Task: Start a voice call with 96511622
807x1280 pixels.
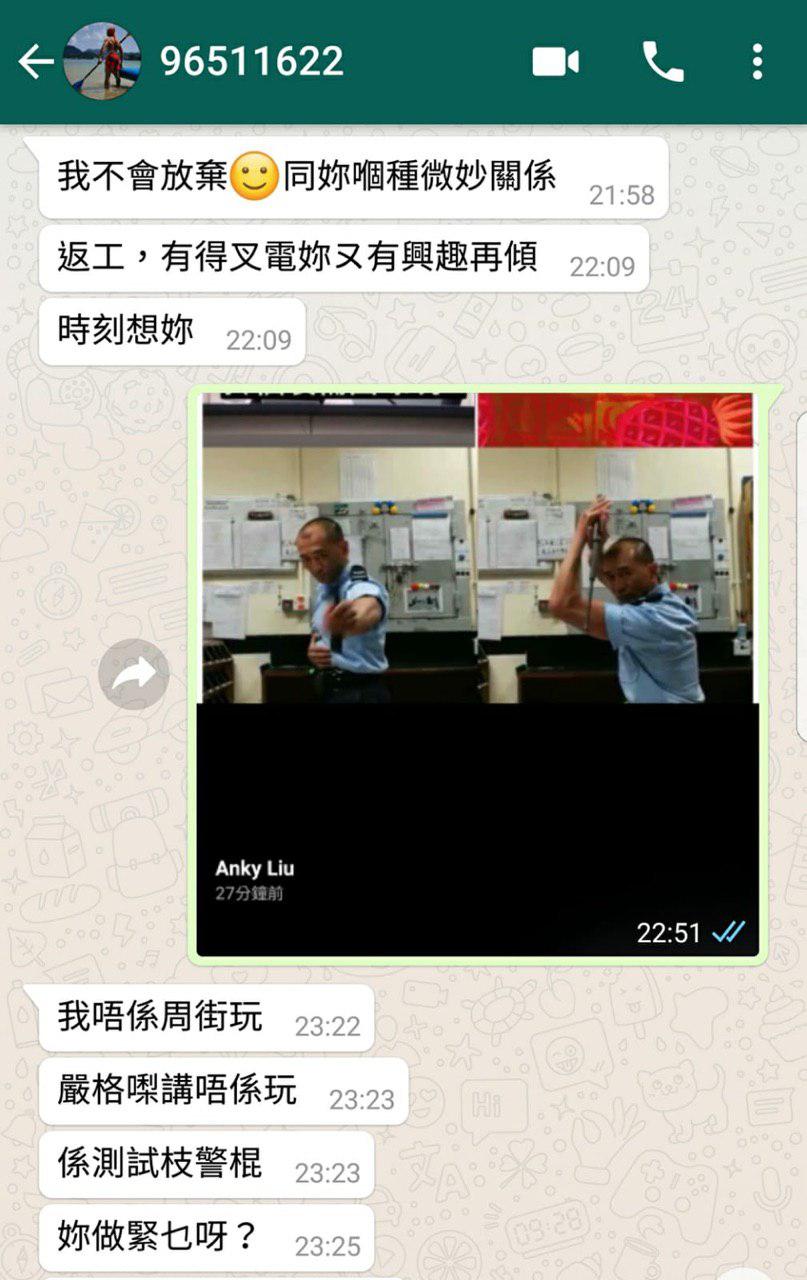Action: coord(662,62)
